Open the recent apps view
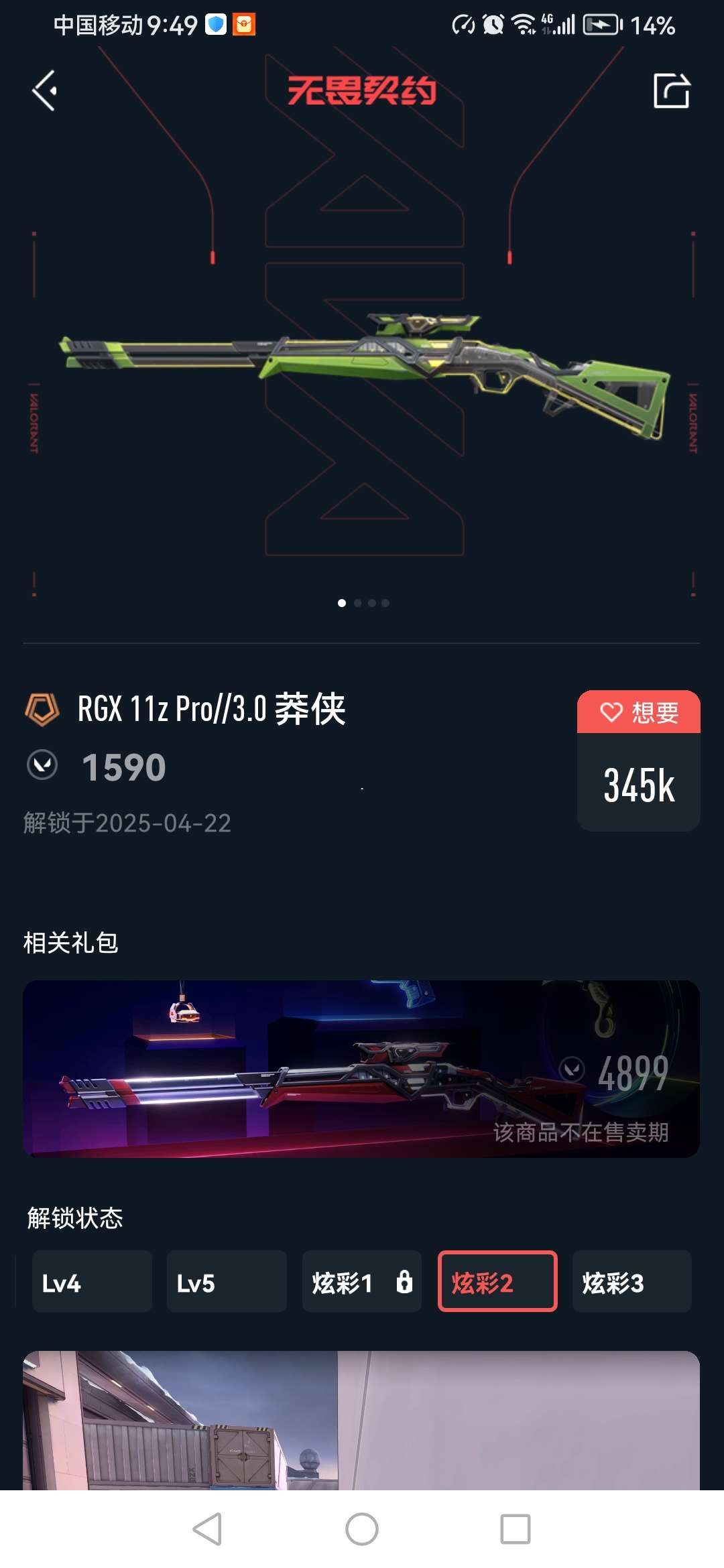This screenshot has width=724, height=1568. [x=515, y=1529]
